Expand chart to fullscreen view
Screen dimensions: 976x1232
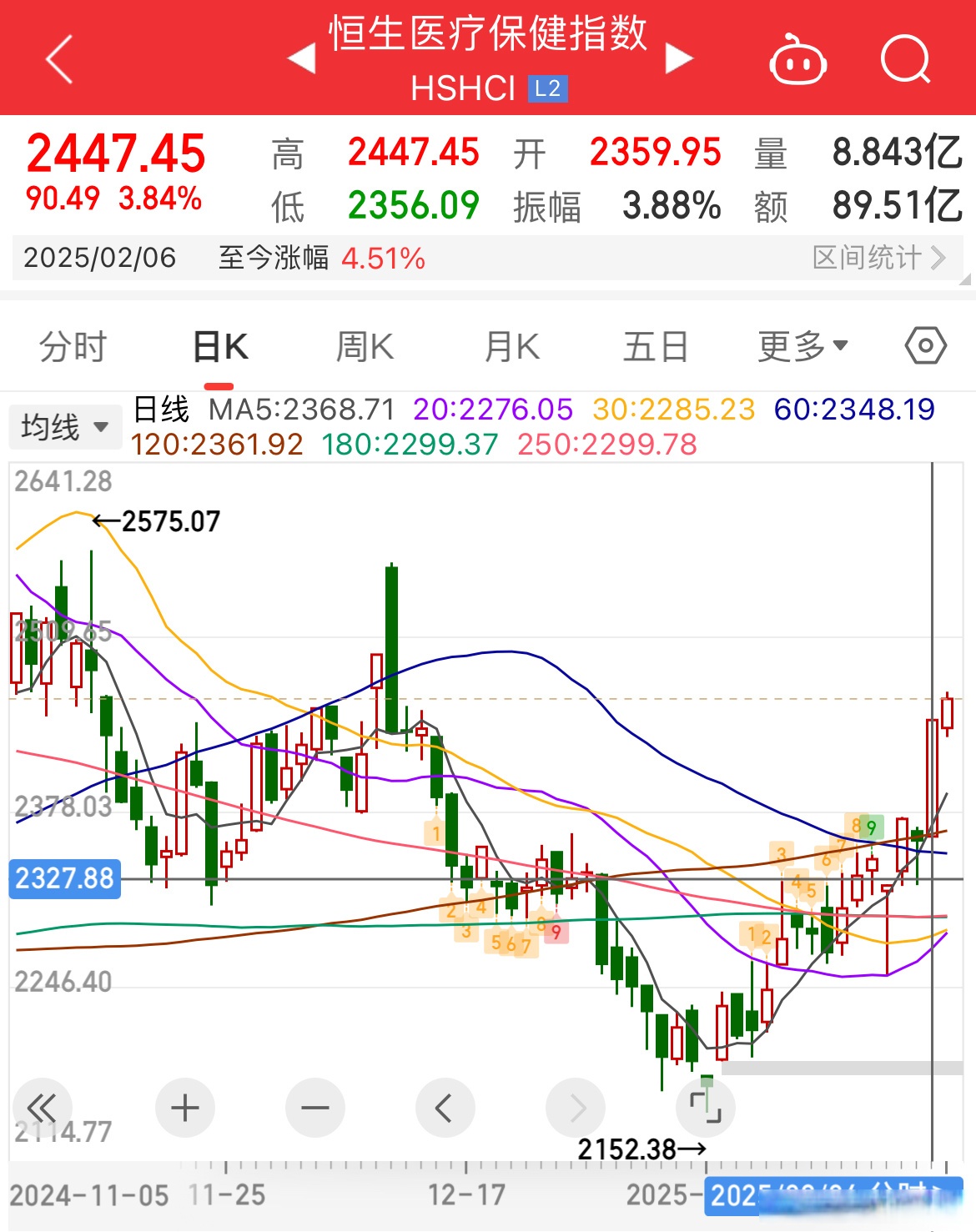pyautogui.click(x=705, y=1108)
